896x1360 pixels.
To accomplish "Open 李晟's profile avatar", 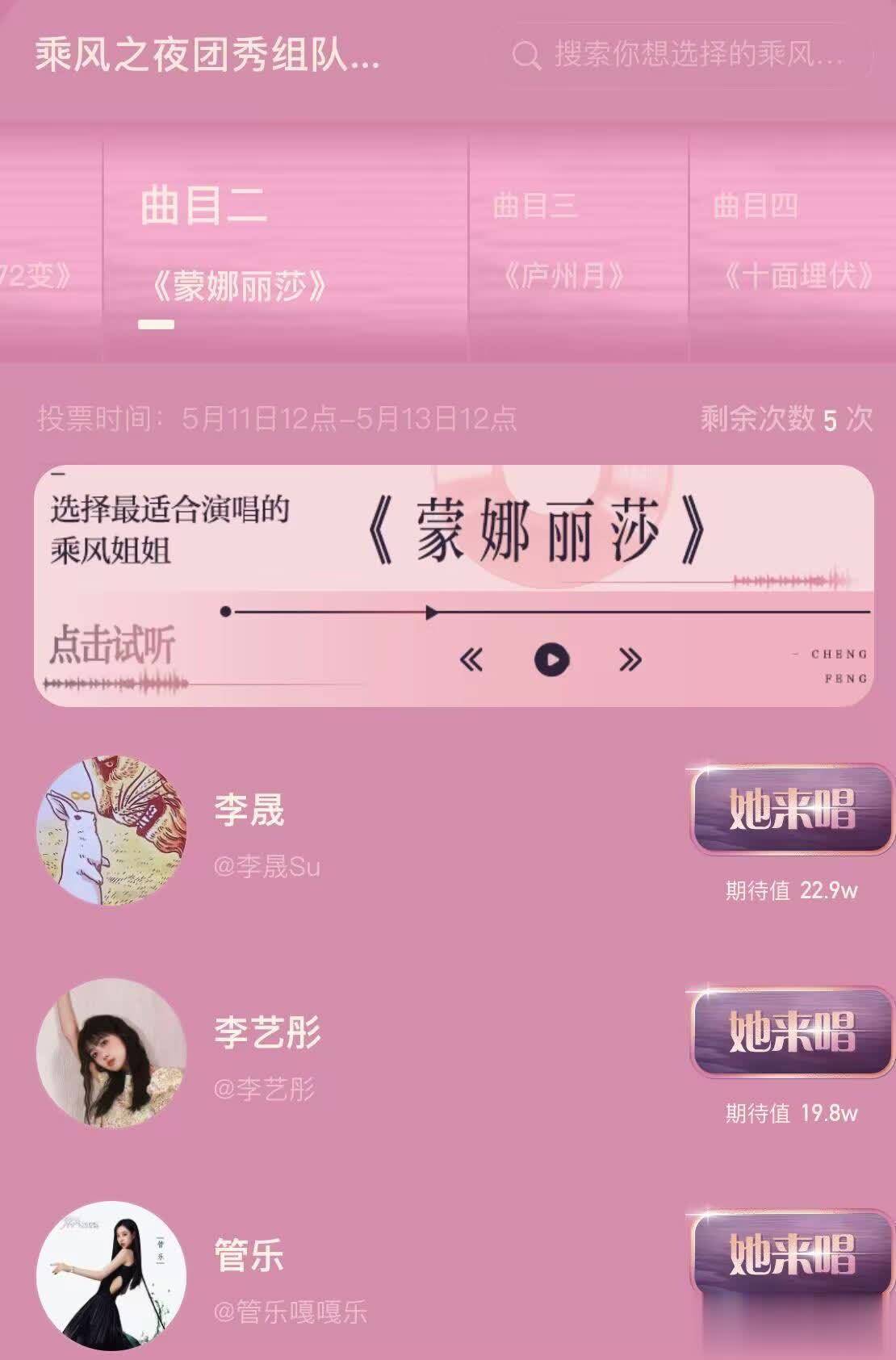I will coord(112,830).
